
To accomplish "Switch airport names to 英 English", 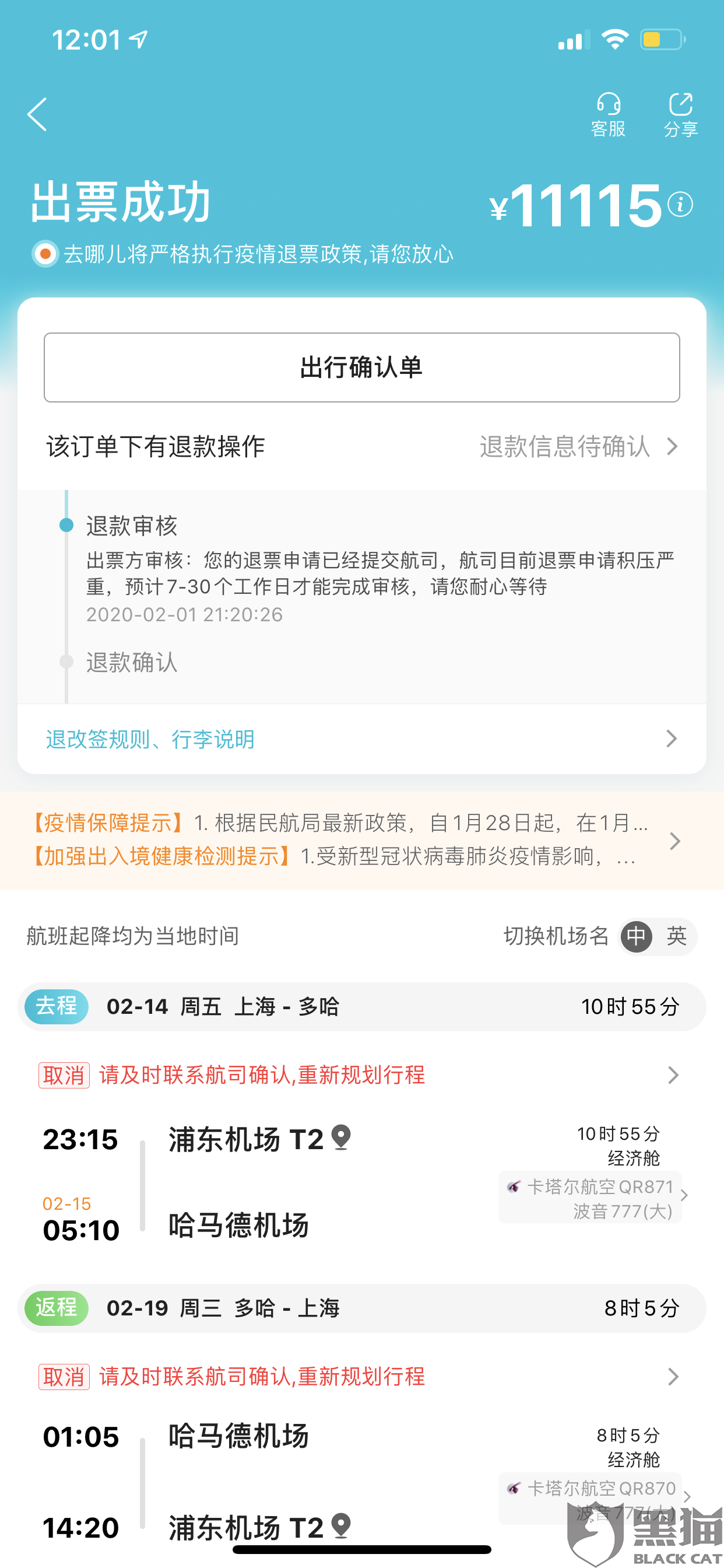I will click(676, 936).
